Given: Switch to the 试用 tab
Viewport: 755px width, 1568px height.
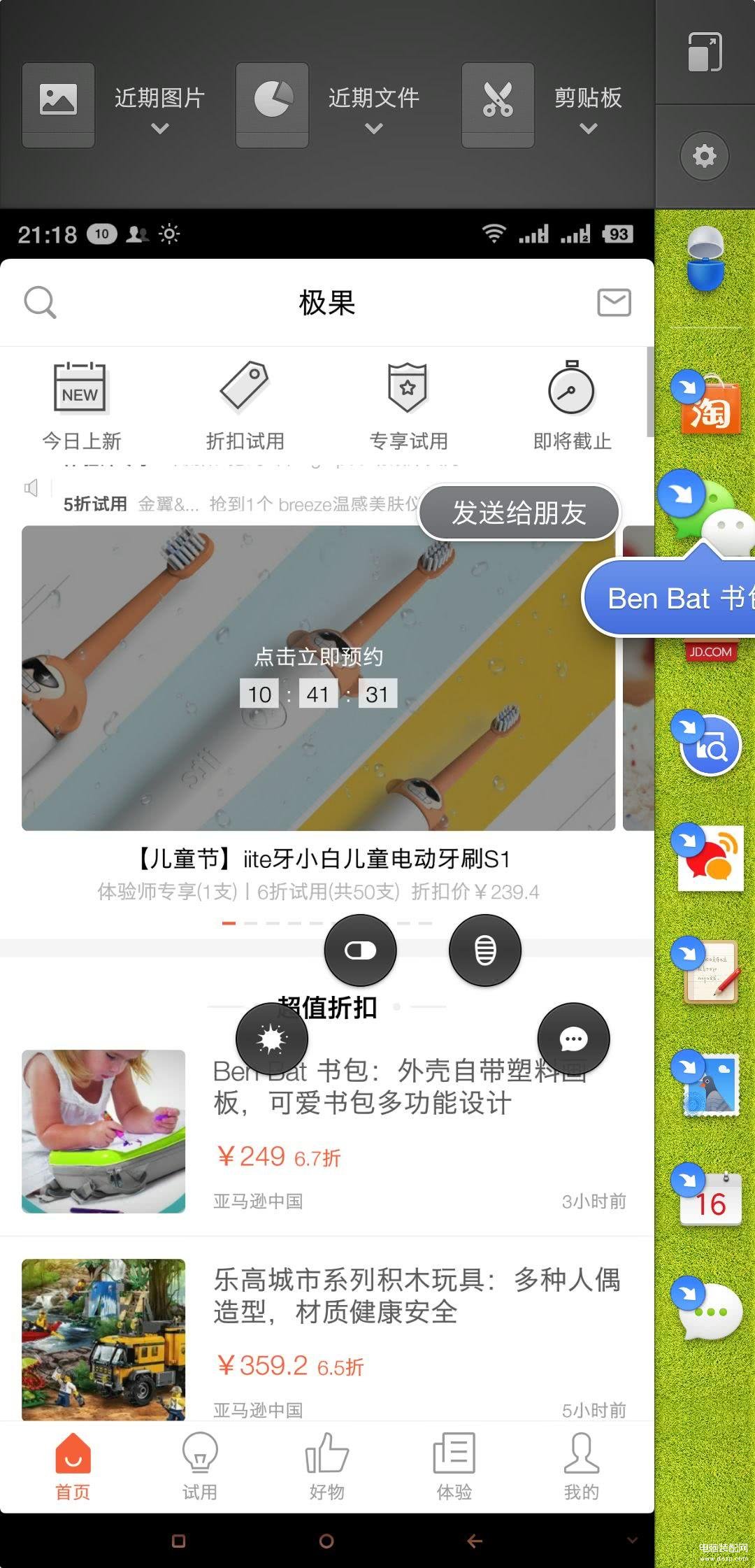Looking at the screenshot, I should 200,1466.
